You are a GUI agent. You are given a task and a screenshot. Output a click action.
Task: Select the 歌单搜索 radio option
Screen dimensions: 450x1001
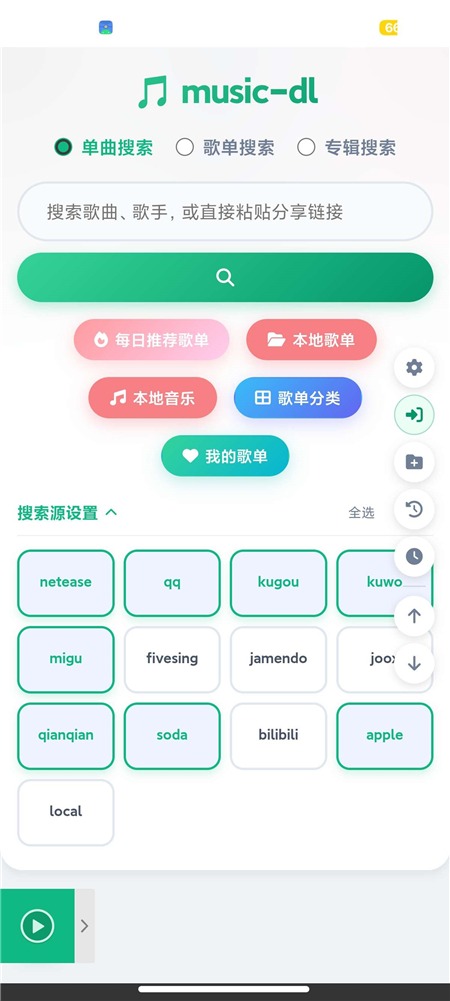[x=225, y=147]
